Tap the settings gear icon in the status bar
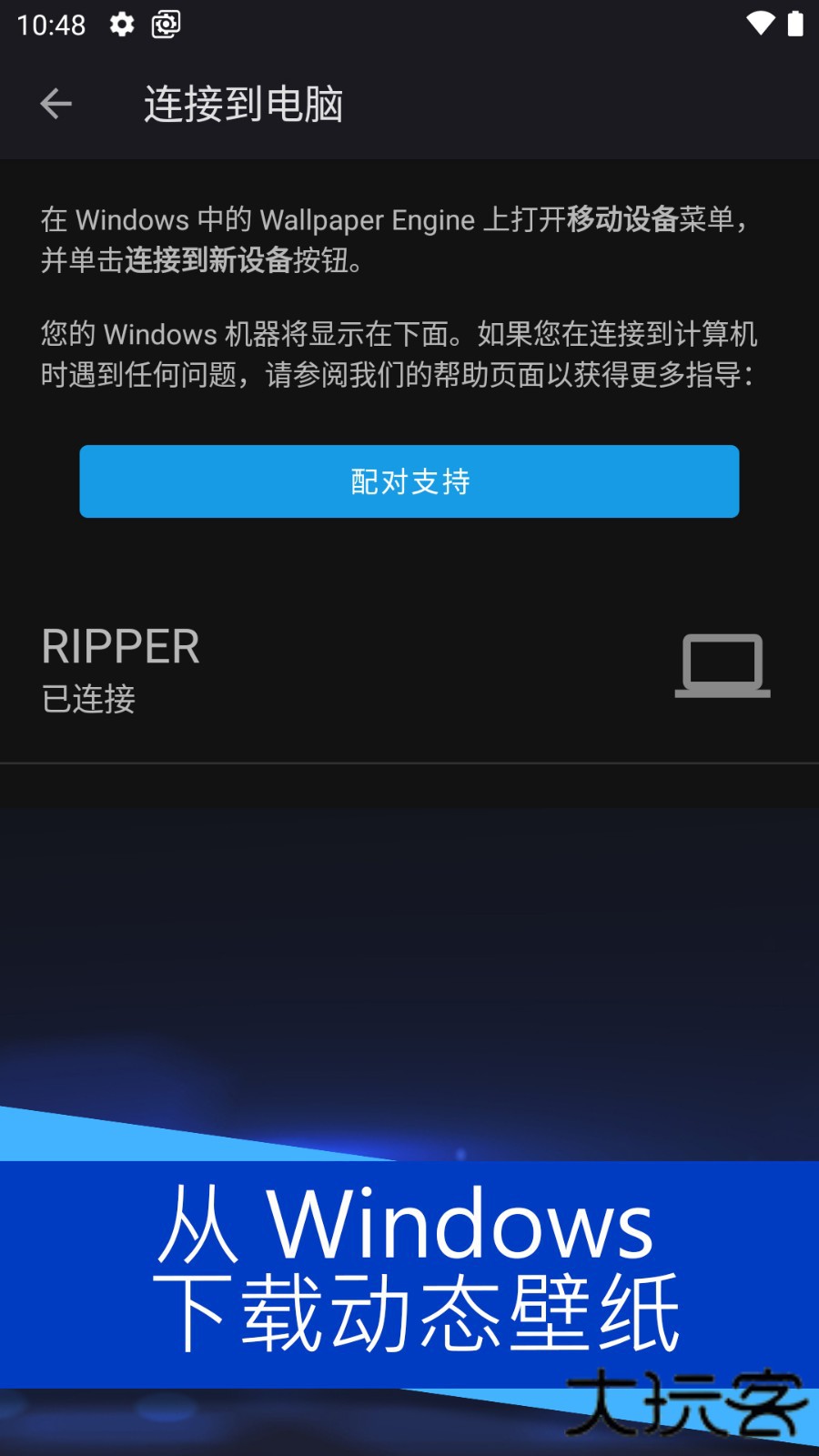The width and height of the screenshot is (819, 1456). point(121,25)
